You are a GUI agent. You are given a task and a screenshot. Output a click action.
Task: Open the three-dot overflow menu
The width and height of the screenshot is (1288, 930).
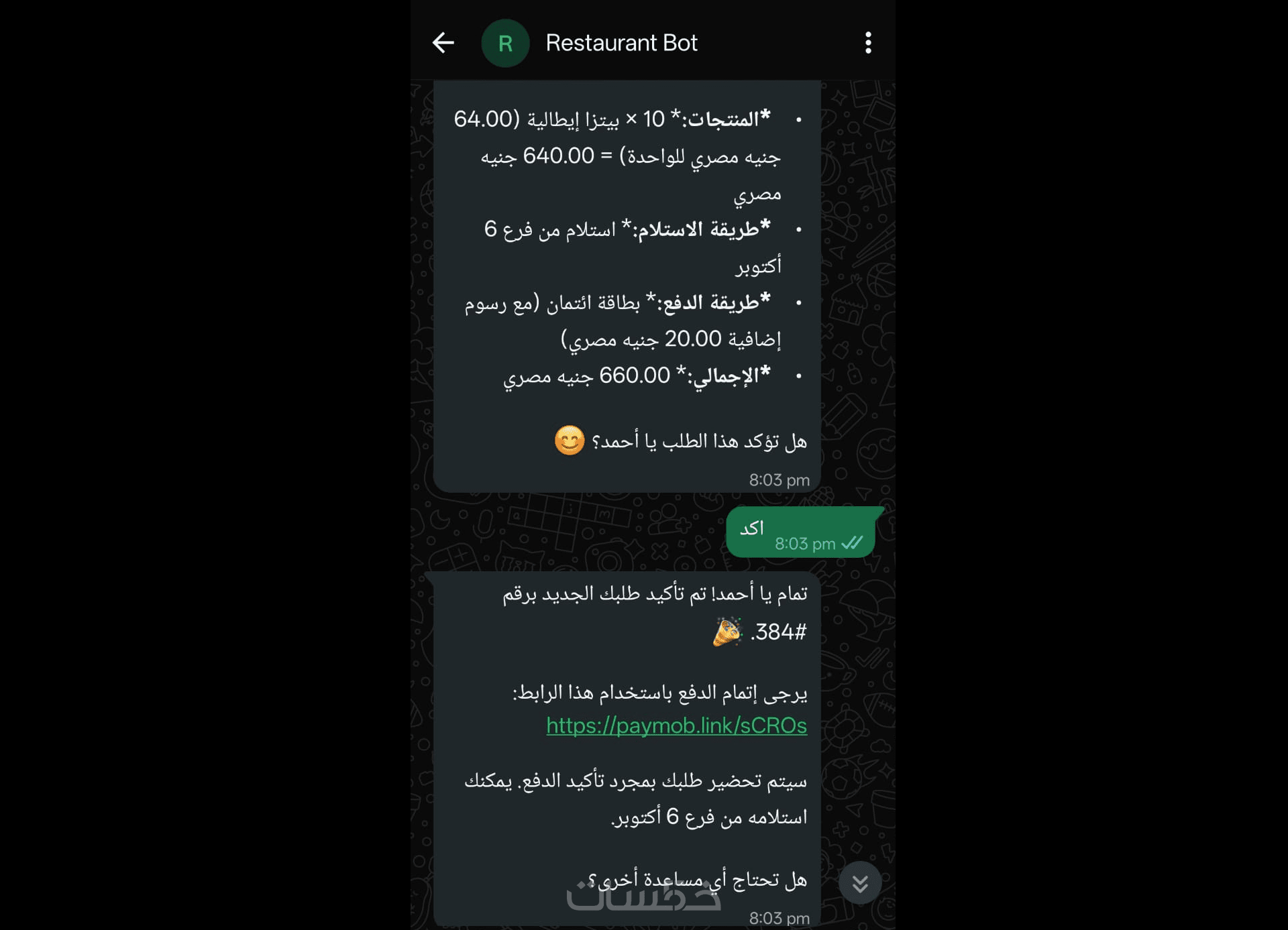pyautogui.click(x=868, y=43)
